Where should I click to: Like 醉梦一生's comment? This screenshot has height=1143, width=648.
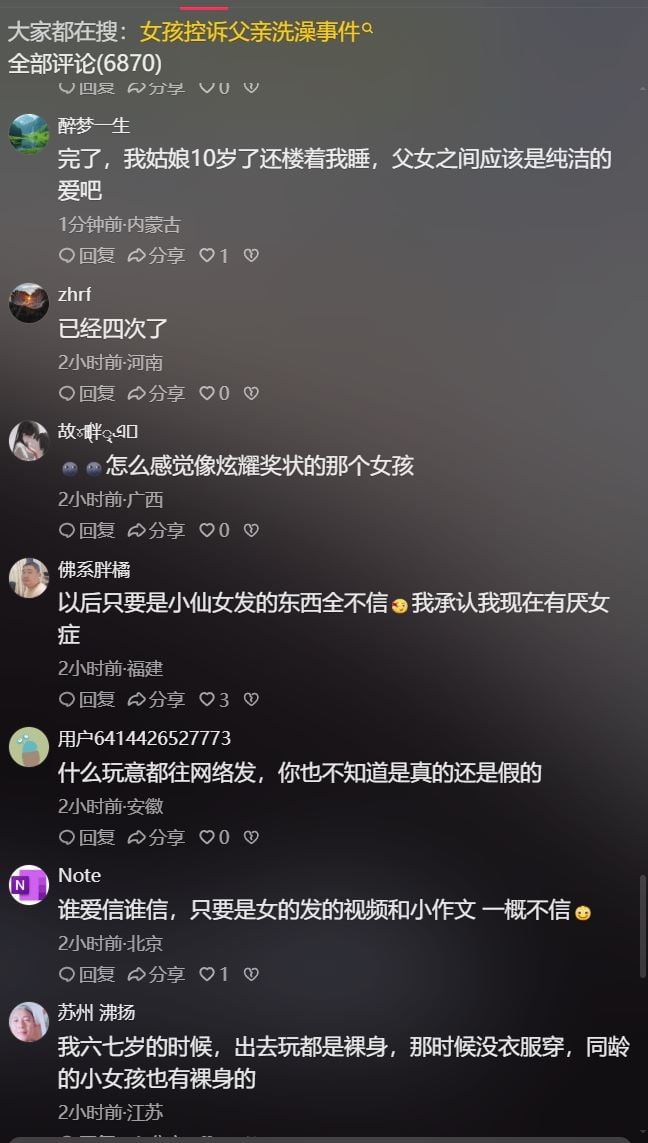[207, 256]
